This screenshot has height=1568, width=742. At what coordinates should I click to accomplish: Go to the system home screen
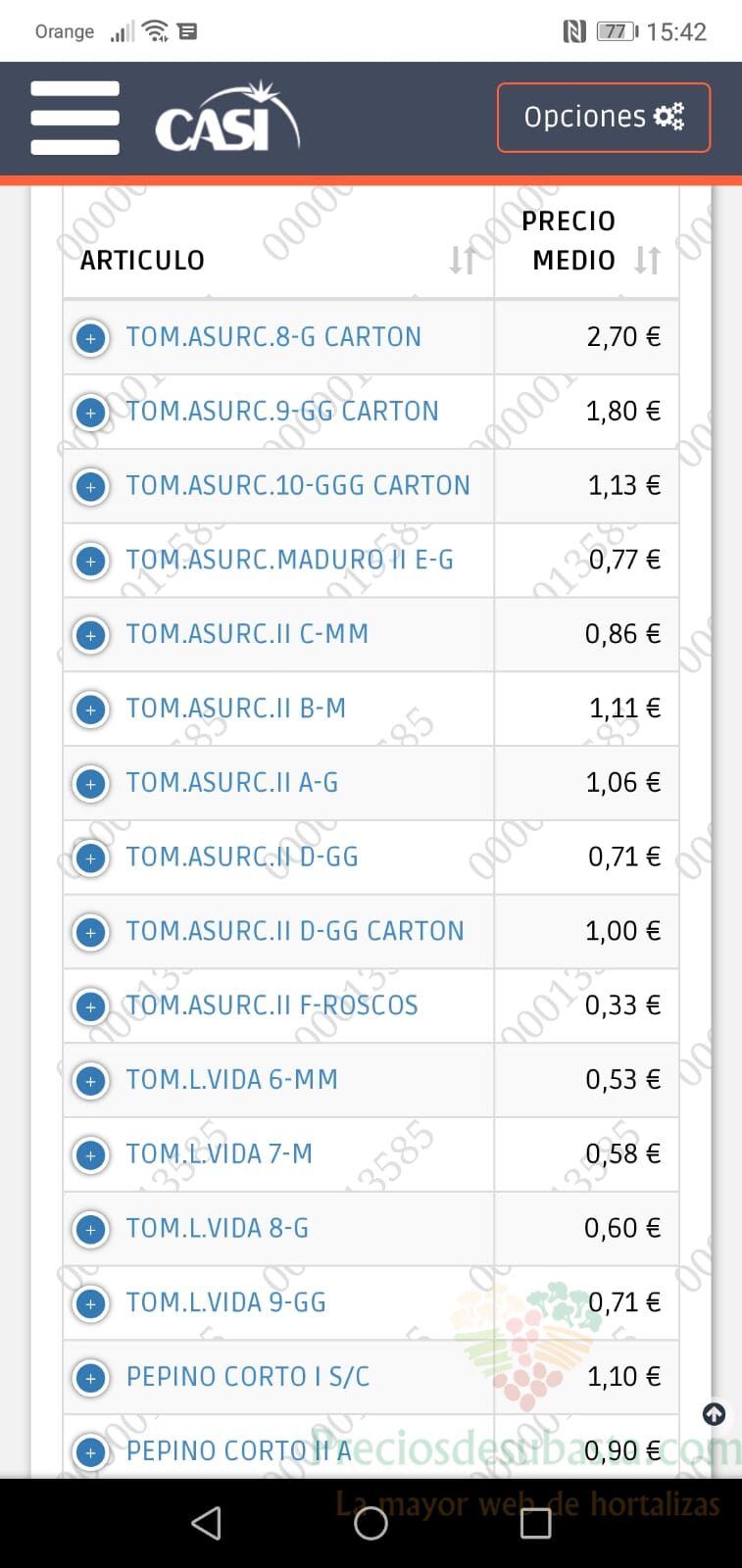pos(371,1523)
